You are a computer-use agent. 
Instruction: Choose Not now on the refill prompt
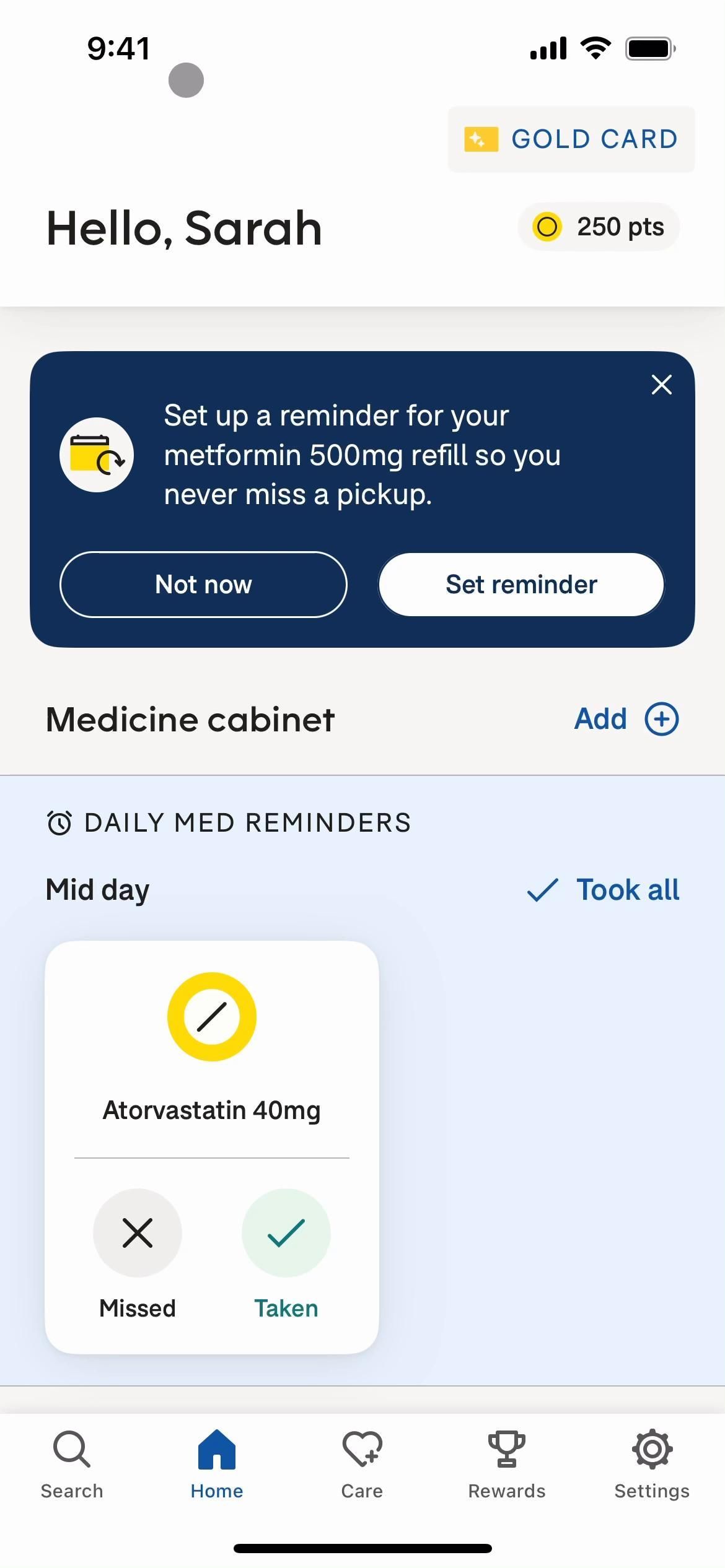203,585
